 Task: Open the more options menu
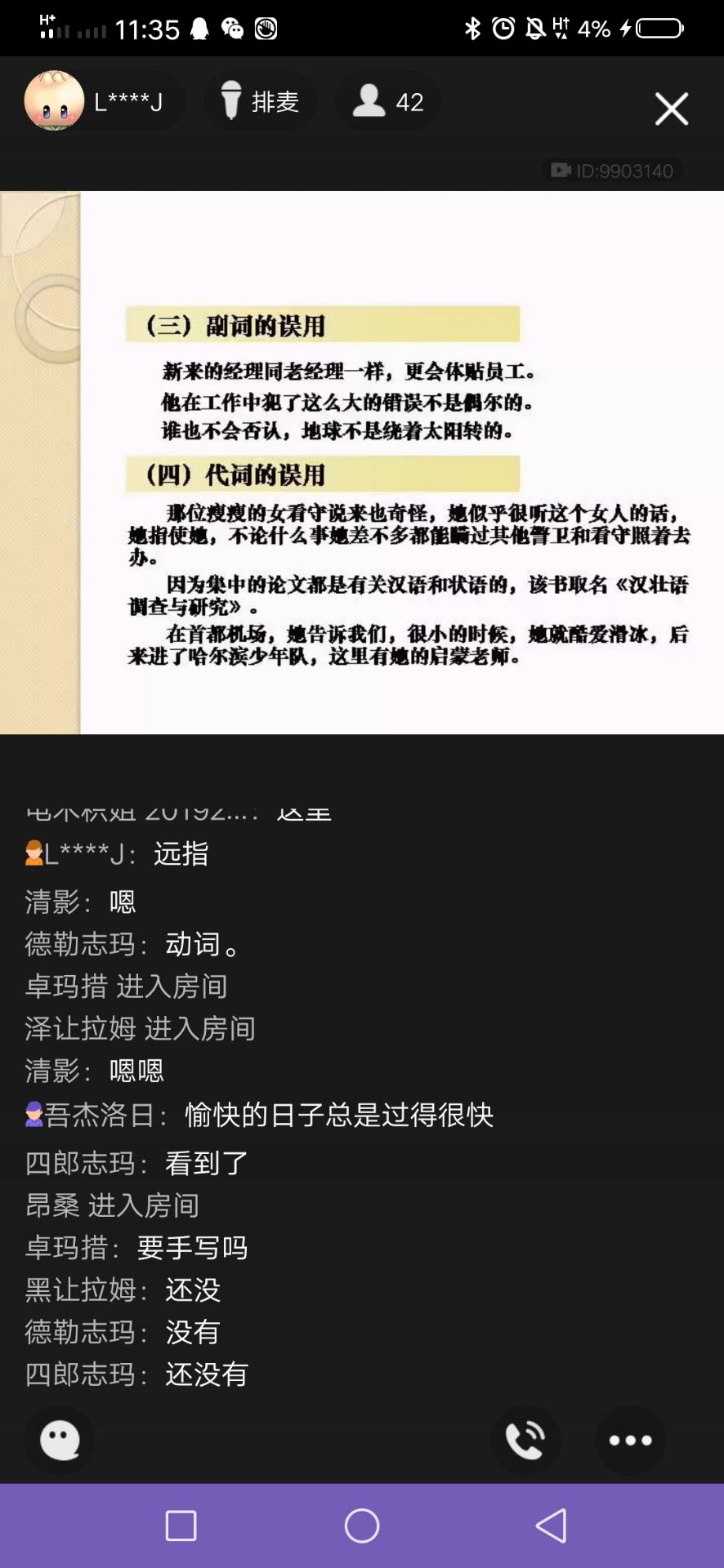point(630,1440)
